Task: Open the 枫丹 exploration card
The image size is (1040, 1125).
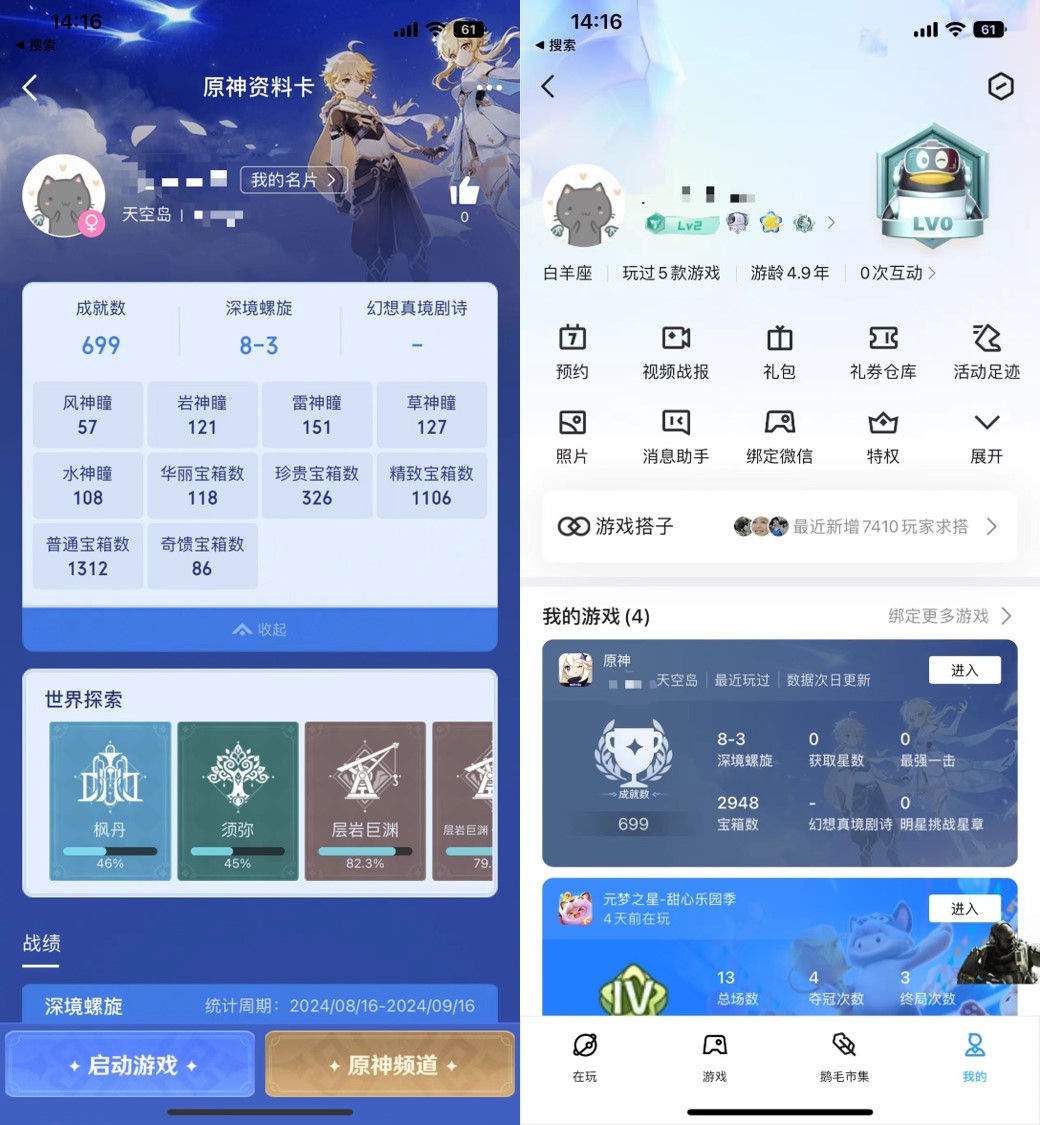Action: (110, 801)
